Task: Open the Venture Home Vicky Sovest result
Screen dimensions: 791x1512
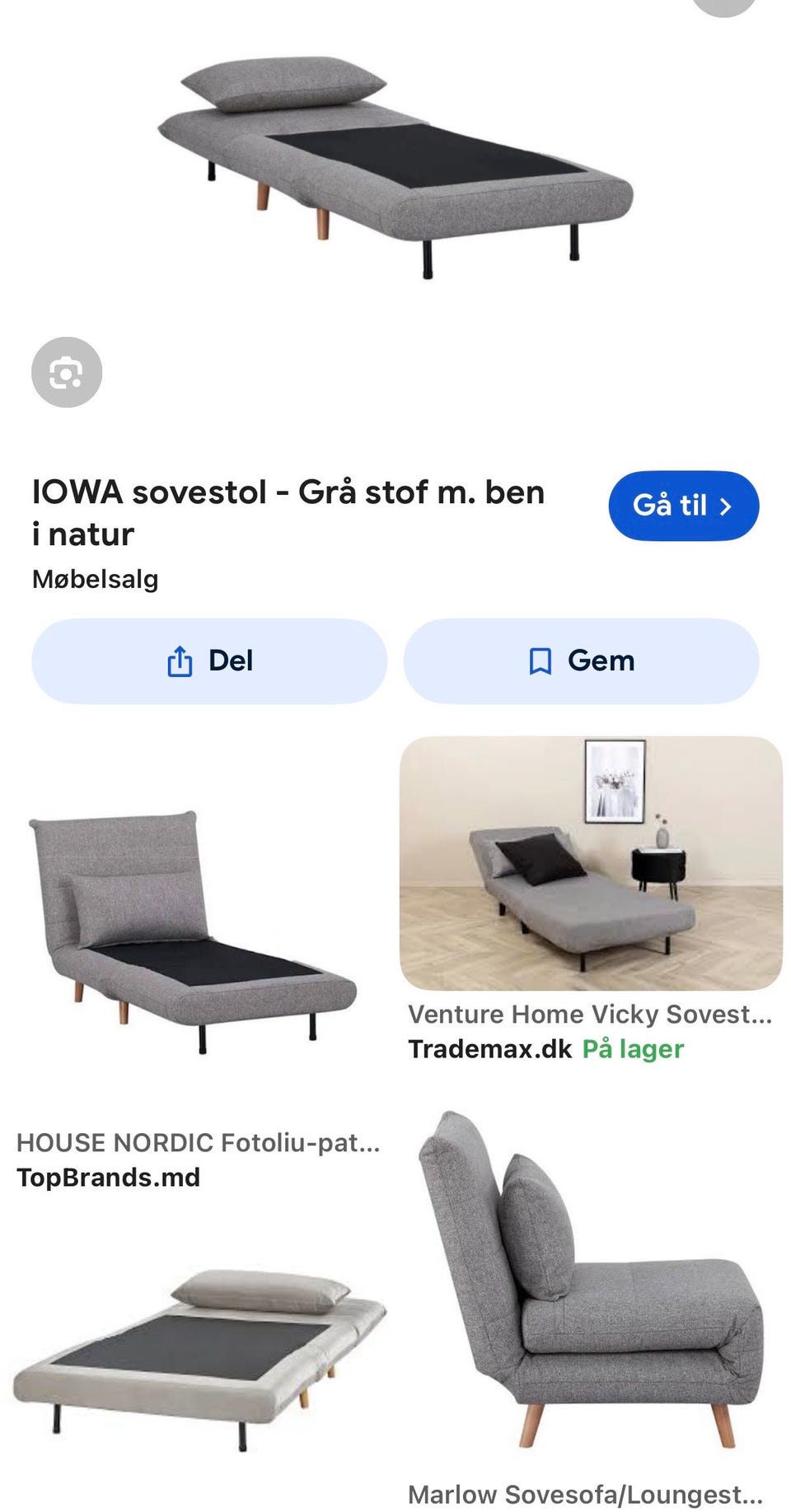Action: pyautogui.click(x=590, y=1014)
